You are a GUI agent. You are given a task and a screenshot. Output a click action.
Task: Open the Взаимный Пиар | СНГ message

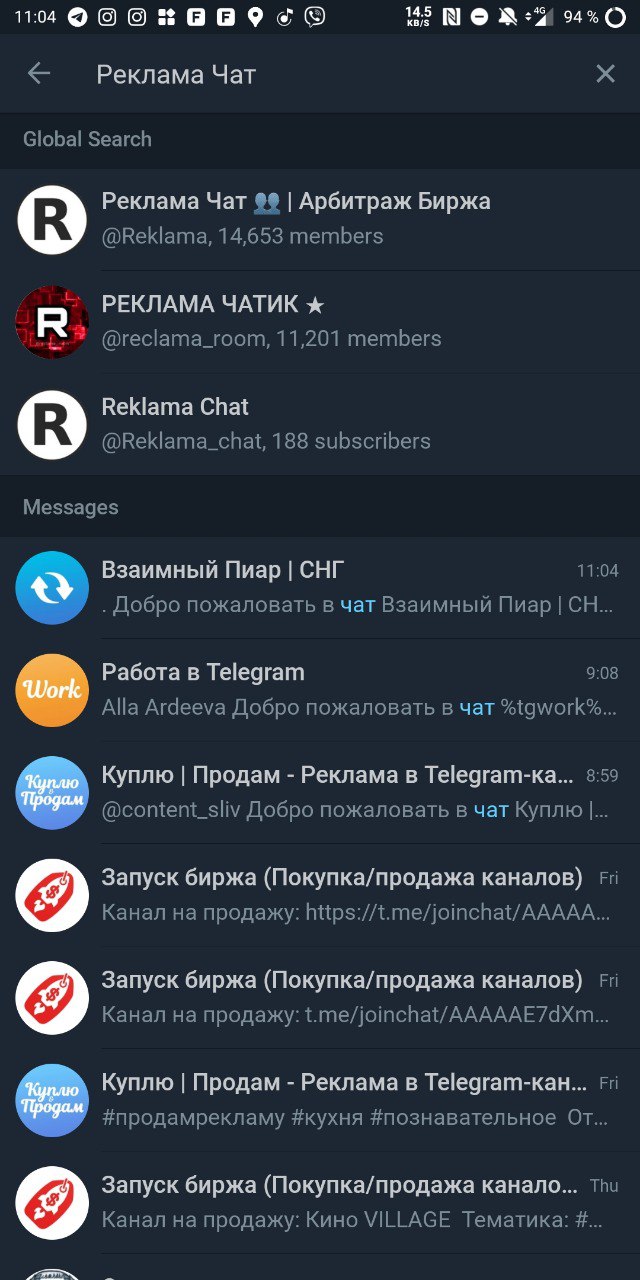[320, 587]
